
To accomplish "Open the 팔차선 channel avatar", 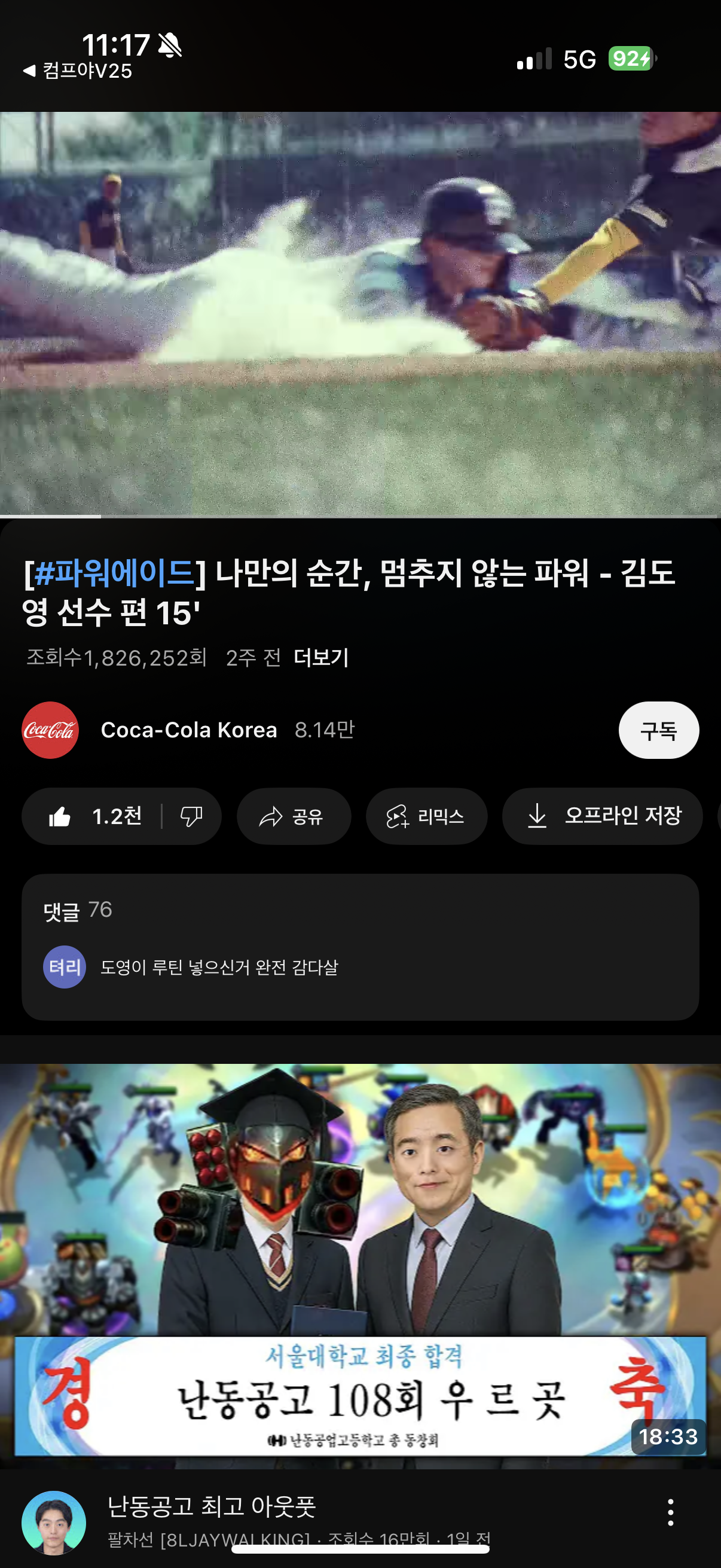I will (x=54, y=1522).
